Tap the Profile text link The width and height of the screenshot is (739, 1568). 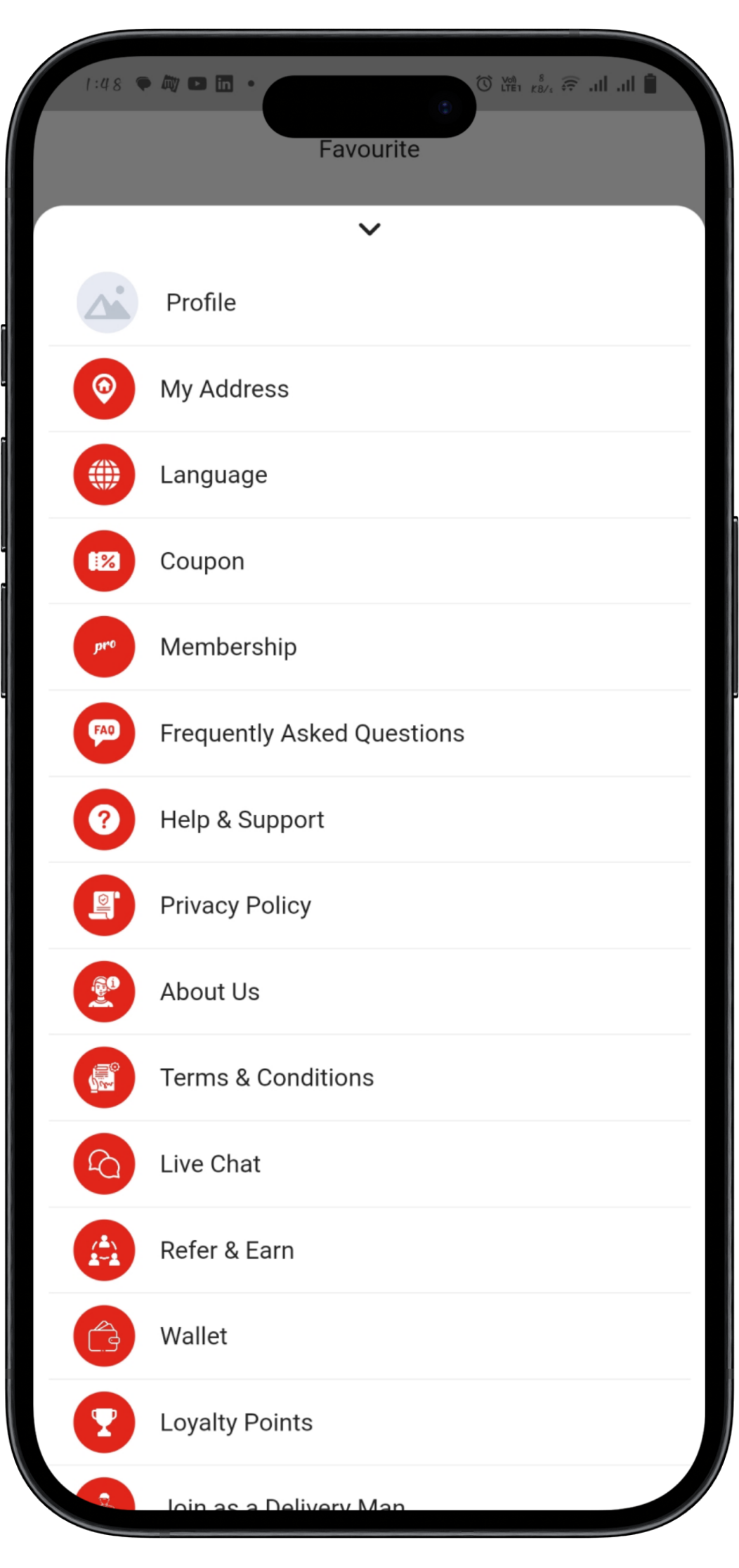pos(200,301)
